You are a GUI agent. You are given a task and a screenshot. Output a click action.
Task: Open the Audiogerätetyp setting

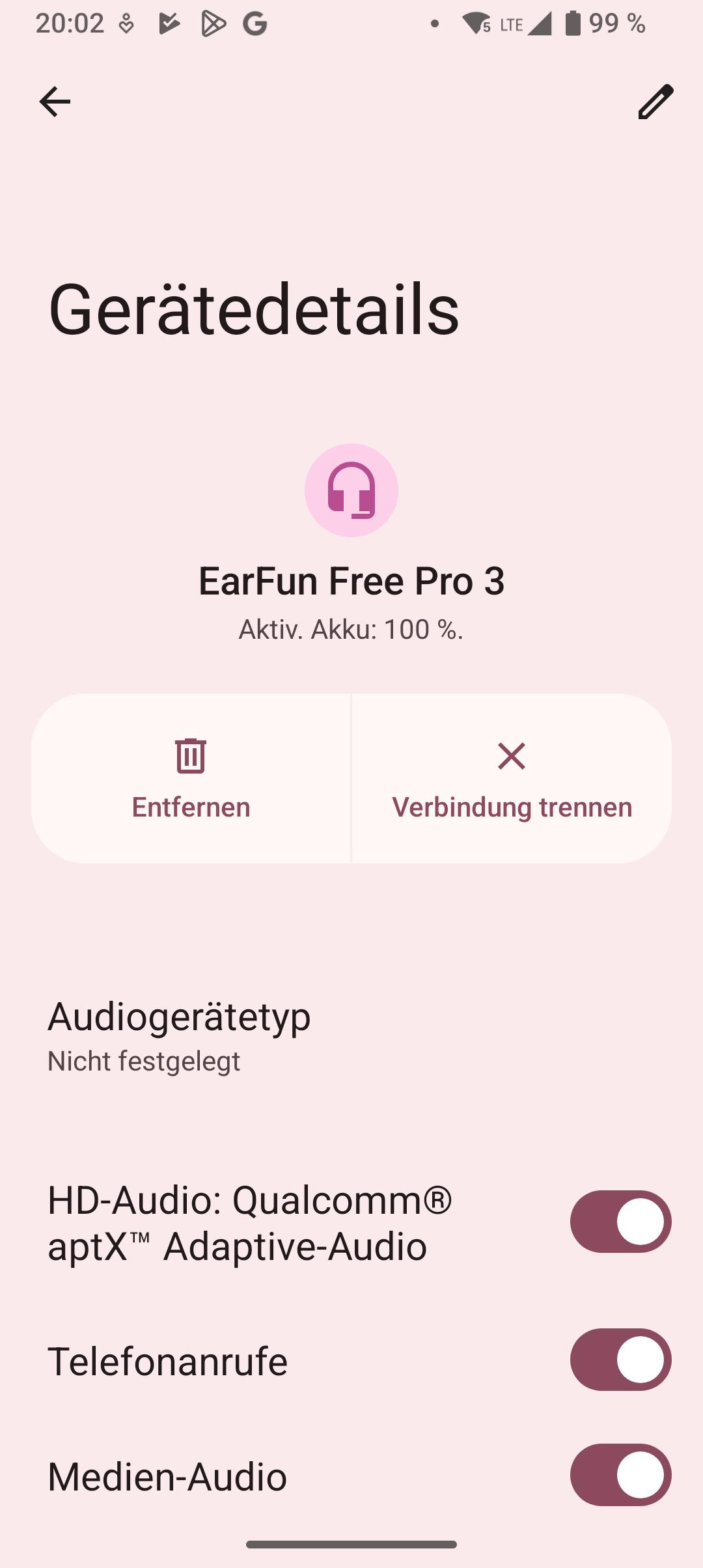coord(179,1035)
